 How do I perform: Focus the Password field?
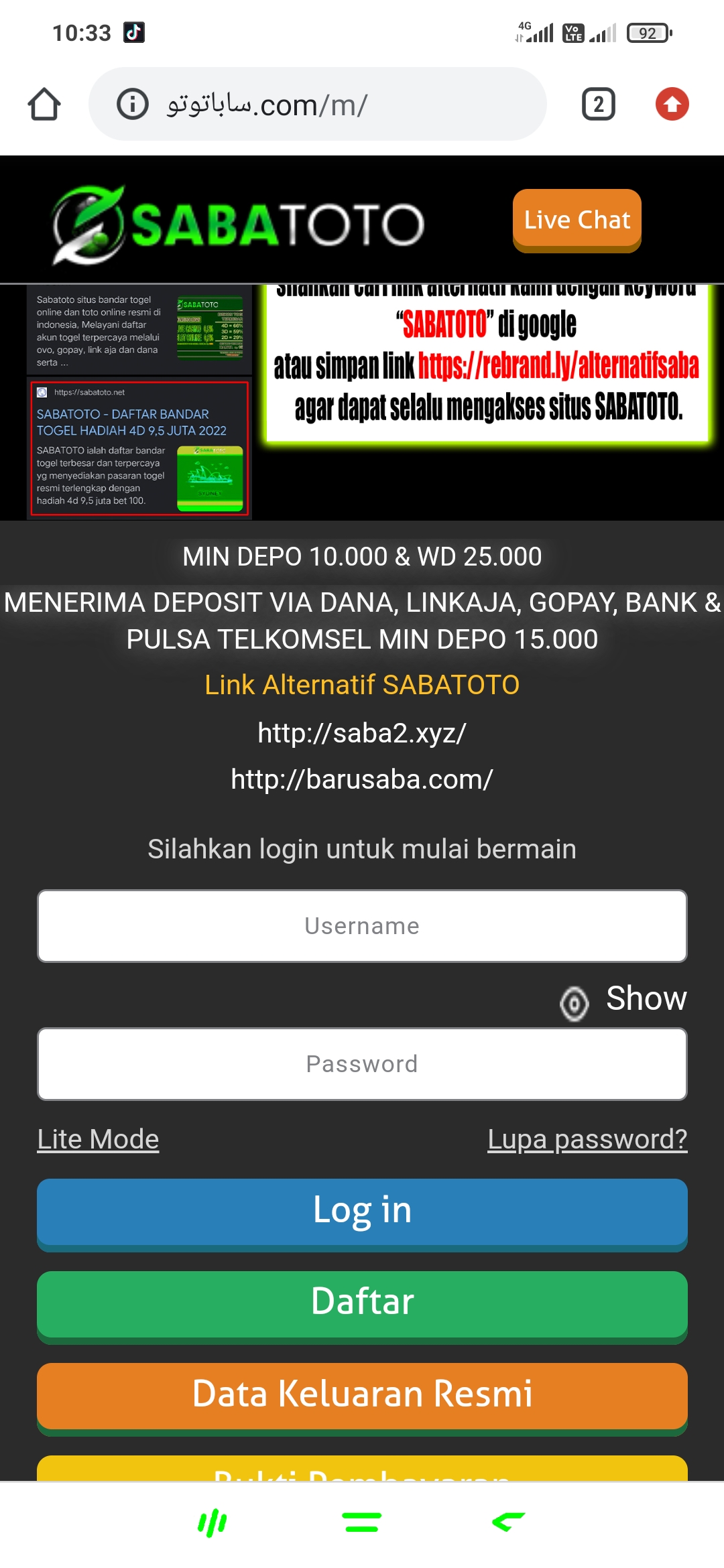click(x=362, y=1064)
